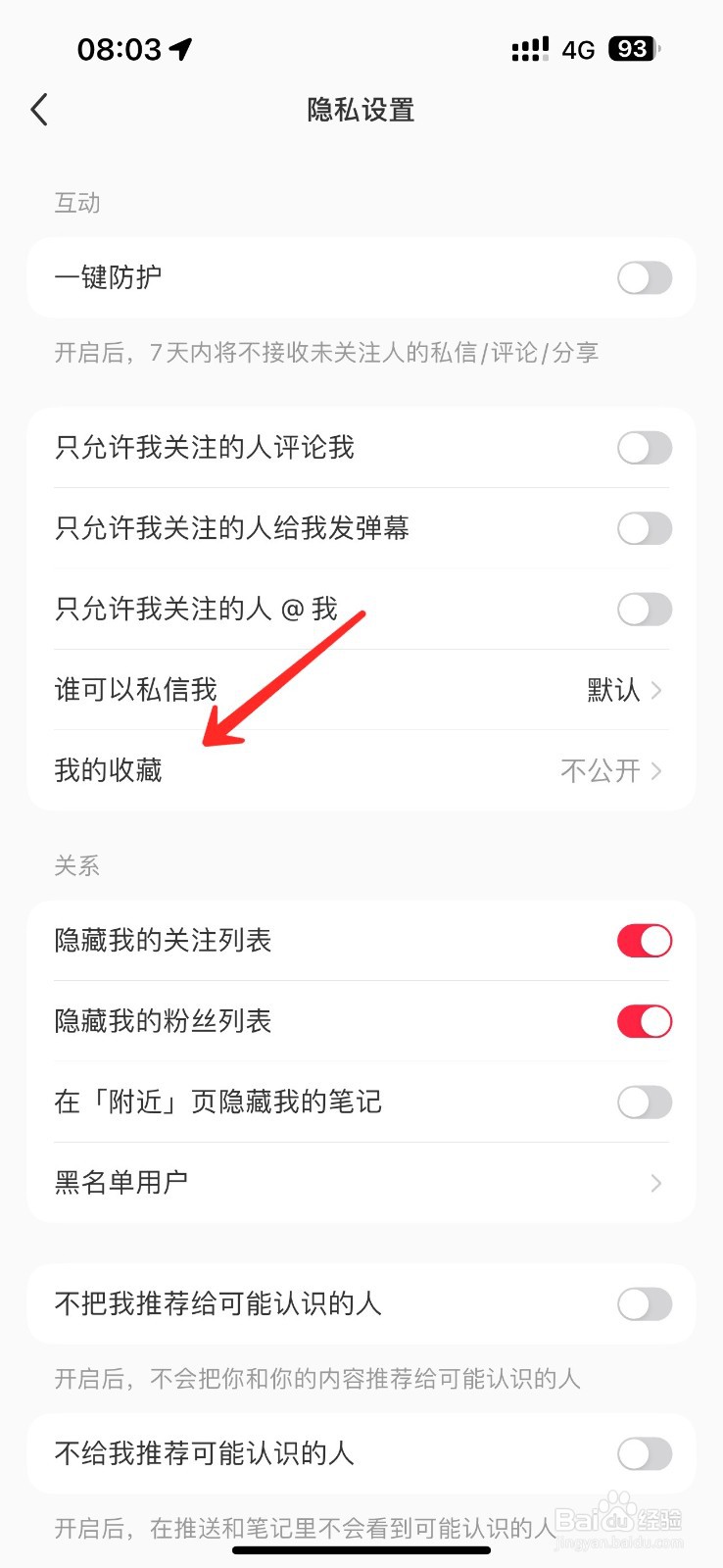Viewport: 723px width, 1568px height.
Task: Switch on 只允许我关注的人 @ 我
Action: (644, 610)
